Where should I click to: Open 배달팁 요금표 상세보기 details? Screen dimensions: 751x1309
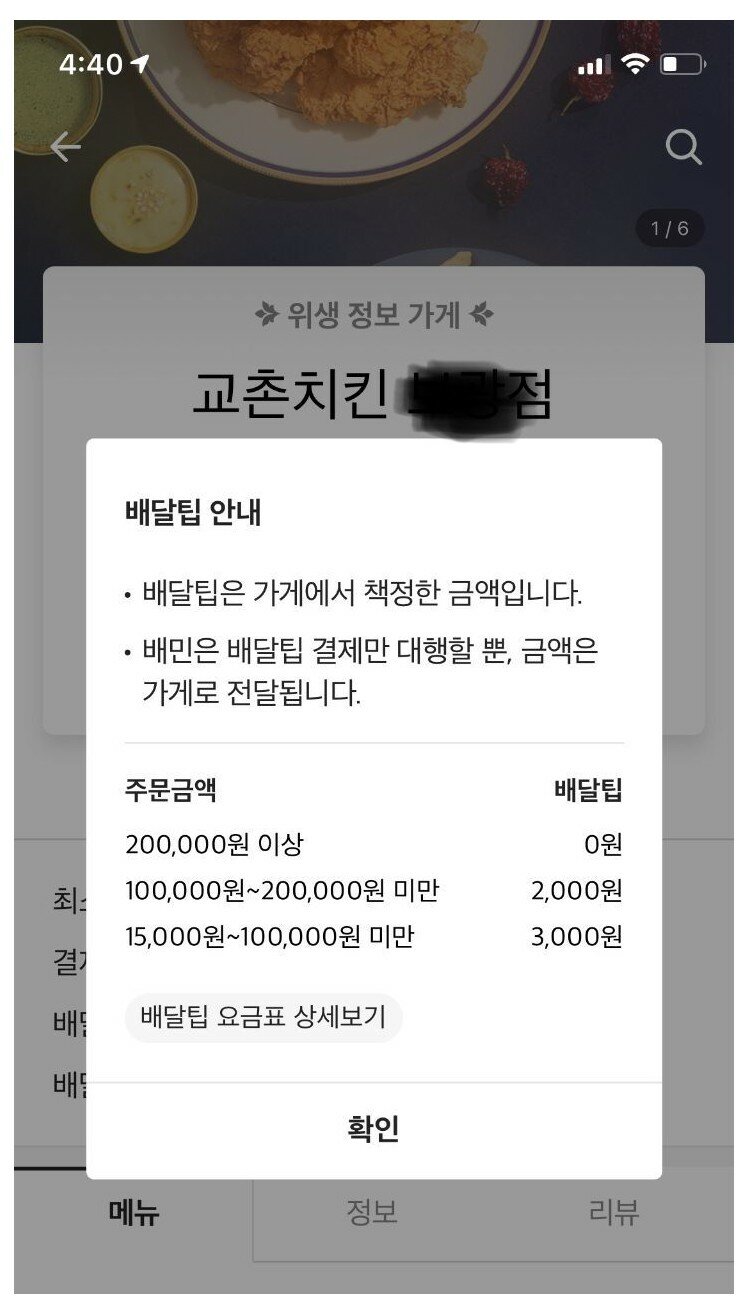263,1018
